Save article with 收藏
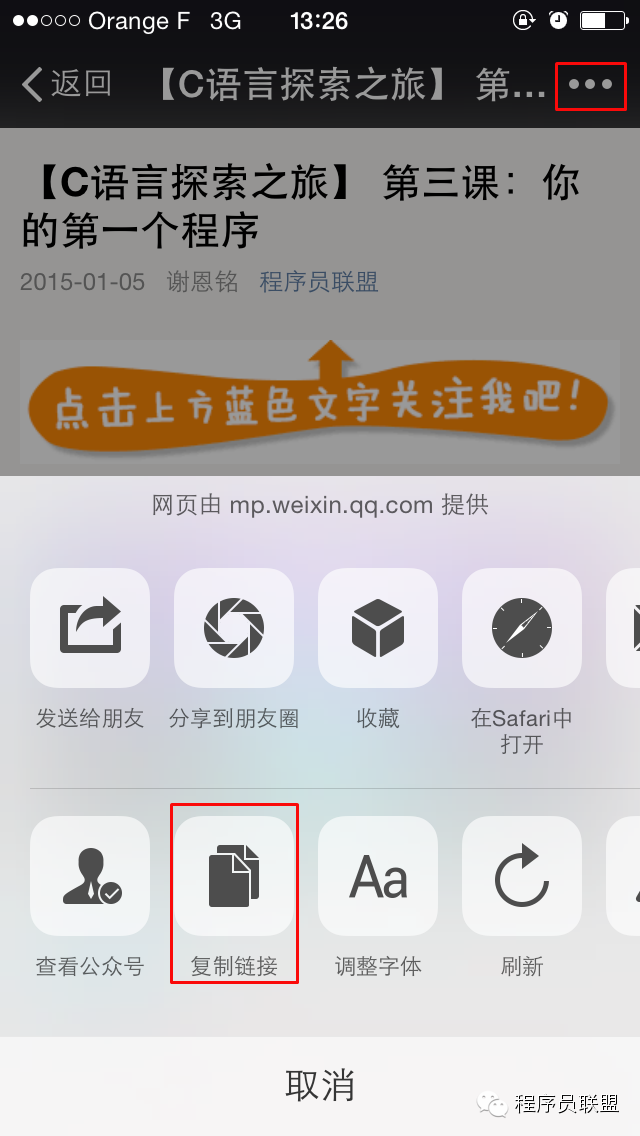 [378, 628]
